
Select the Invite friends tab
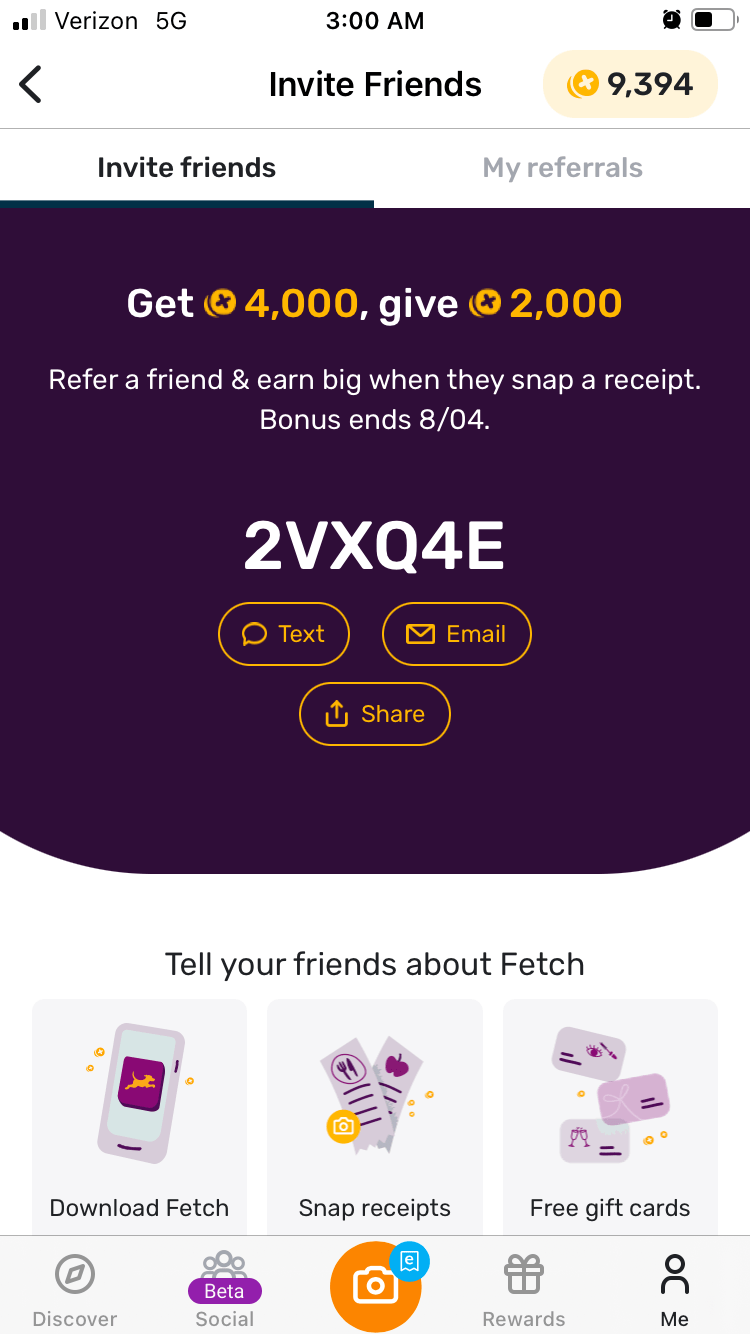186,168
